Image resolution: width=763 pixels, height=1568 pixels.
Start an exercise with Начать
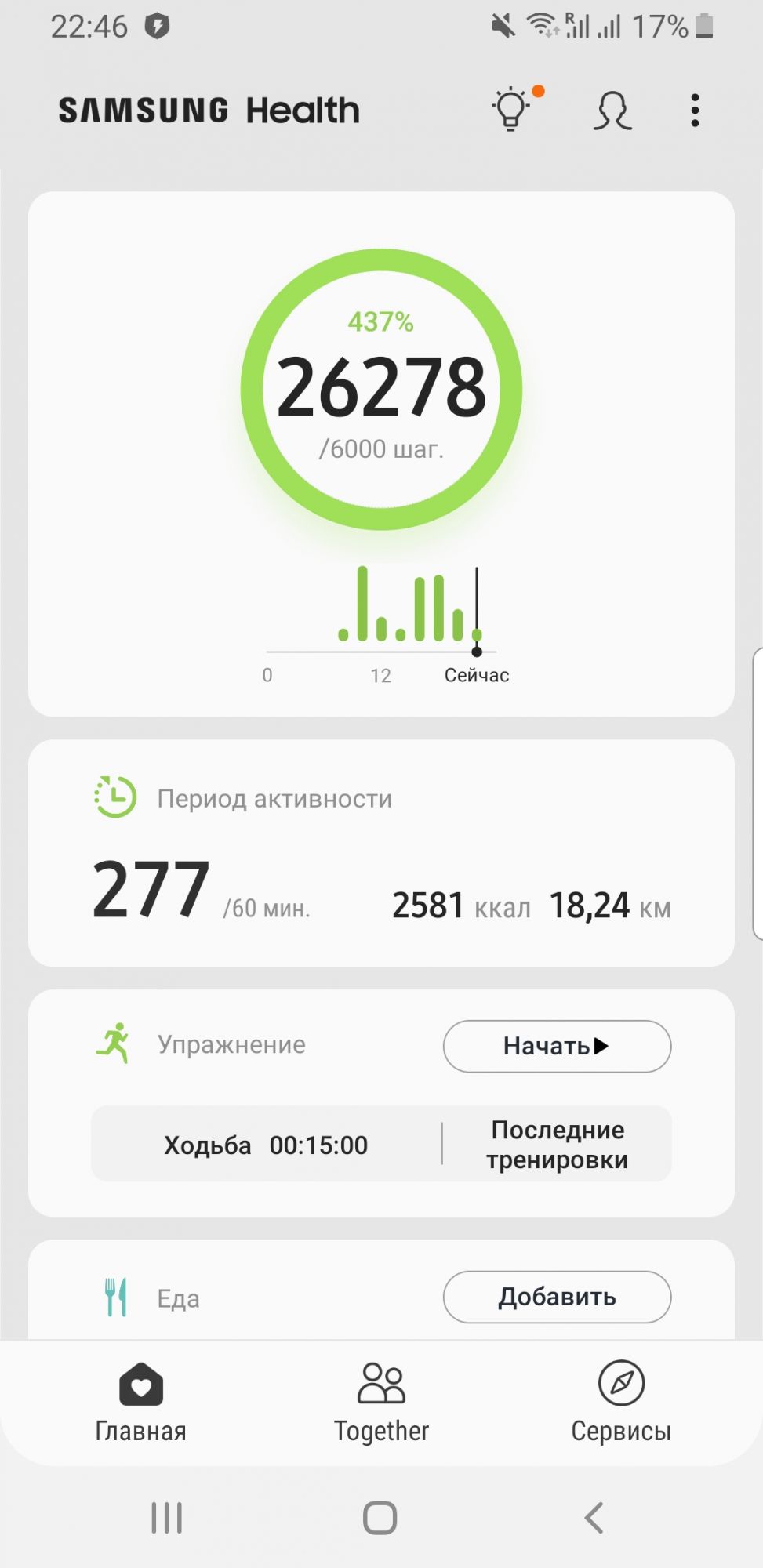(557, 1046)
